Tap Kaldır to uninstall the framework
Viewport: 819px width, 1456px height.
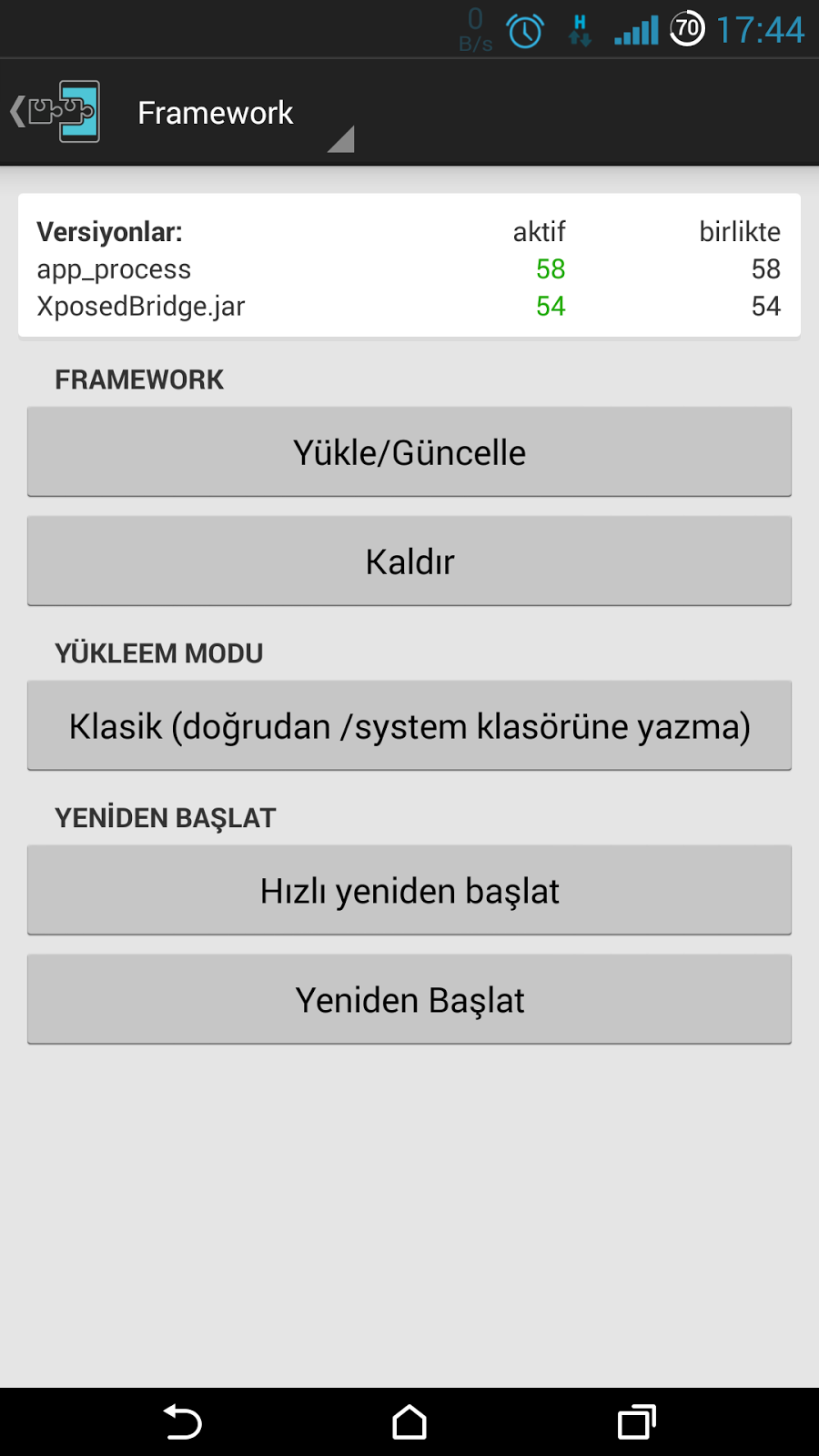pos(409,561)
